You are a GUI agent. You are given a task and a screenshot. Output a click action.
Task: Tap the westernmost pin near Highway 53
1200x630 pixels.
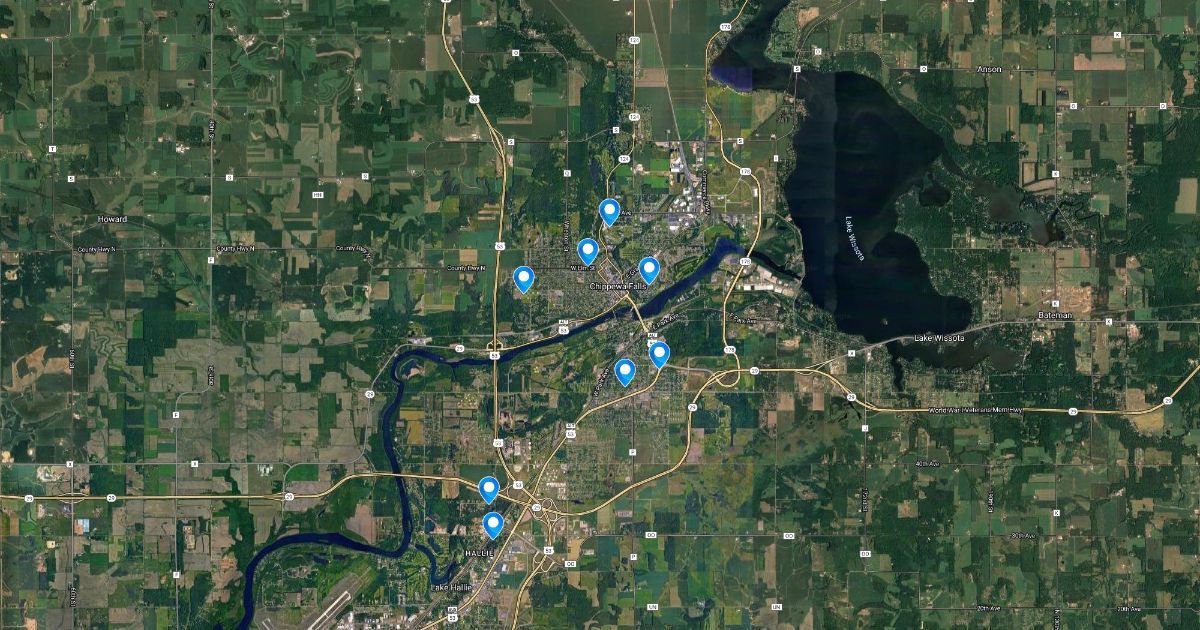tap(523, 278)
